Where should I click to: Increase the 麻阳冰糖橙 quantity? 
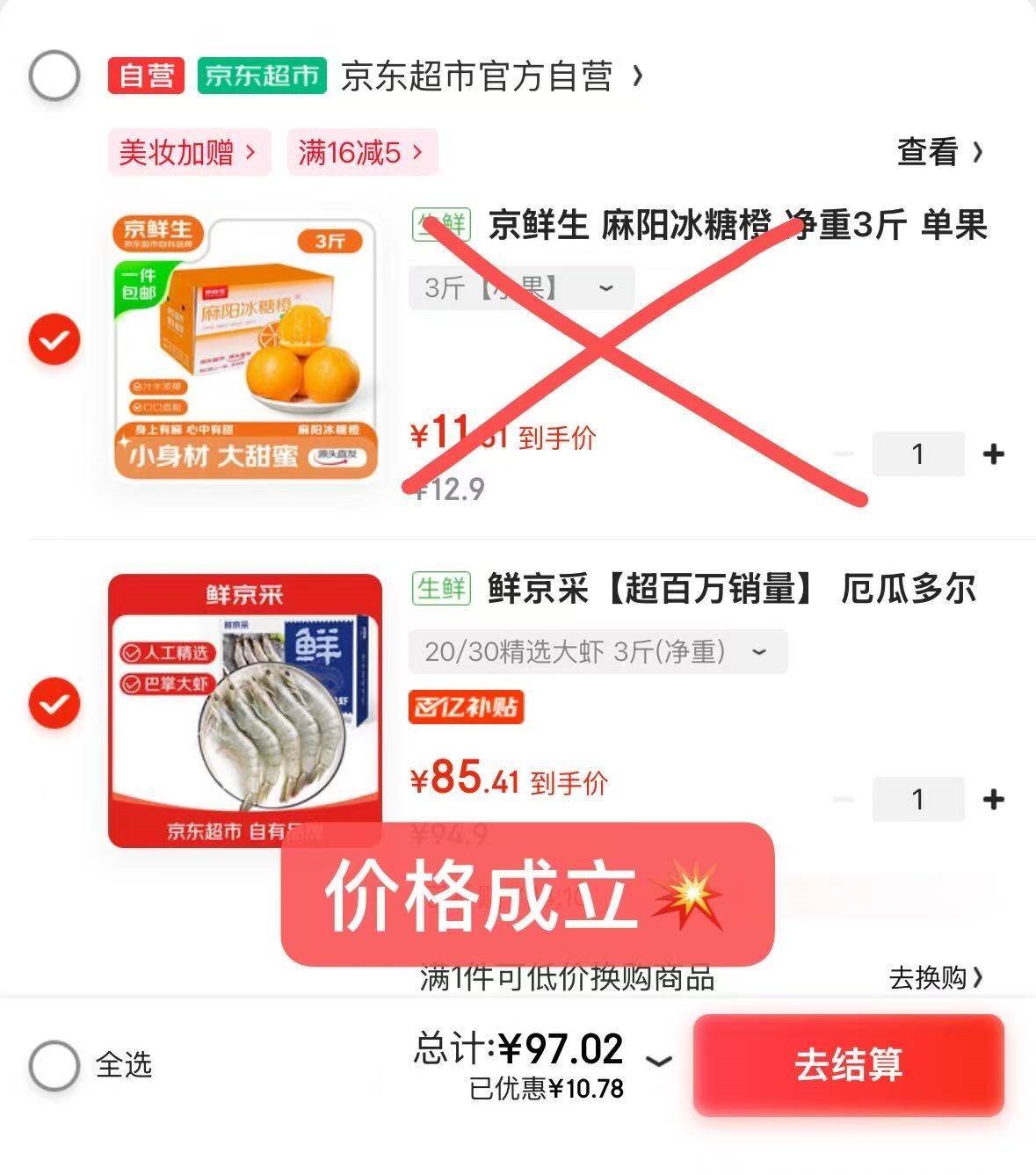click(x=993, y=454)
